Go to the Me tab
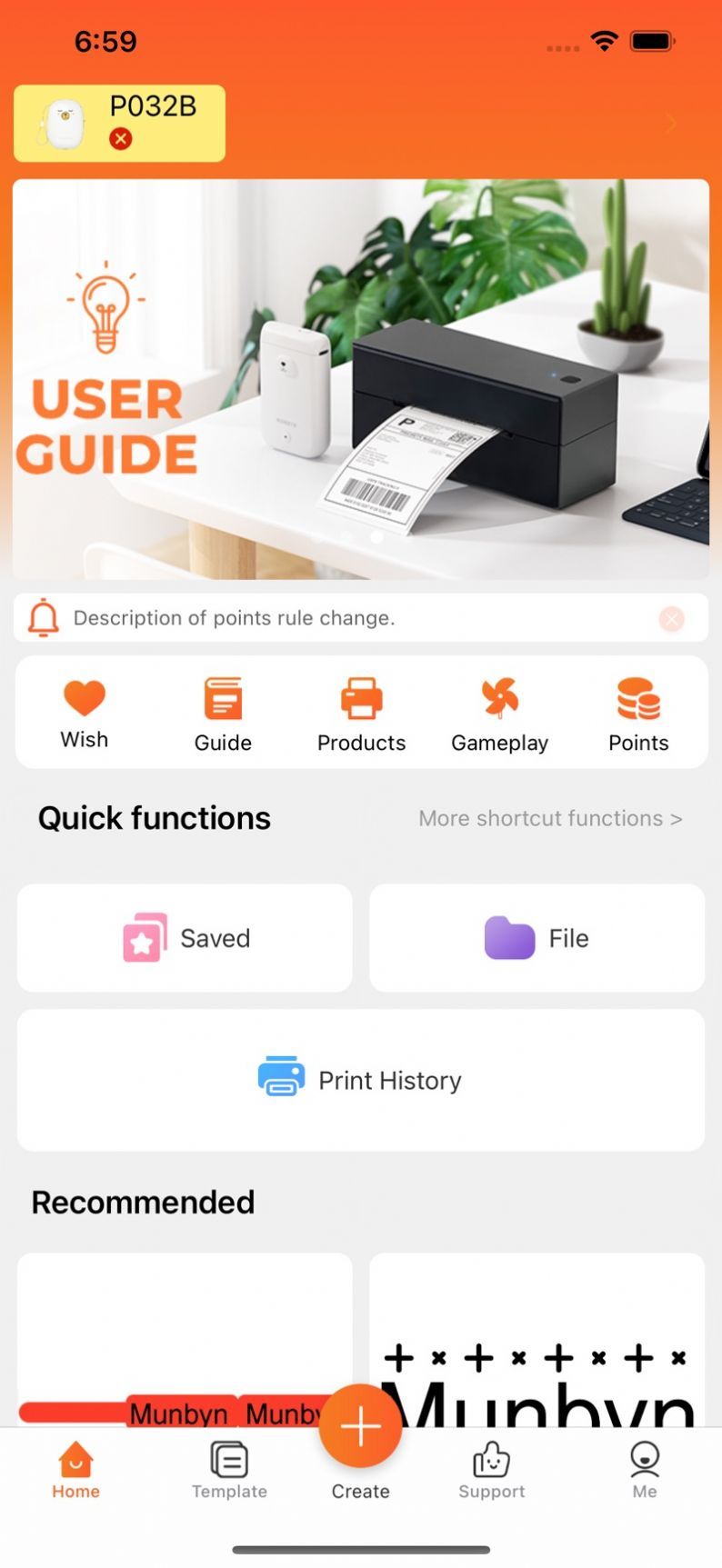The height and width of the screenshot is (1568, 722). 645,1470
